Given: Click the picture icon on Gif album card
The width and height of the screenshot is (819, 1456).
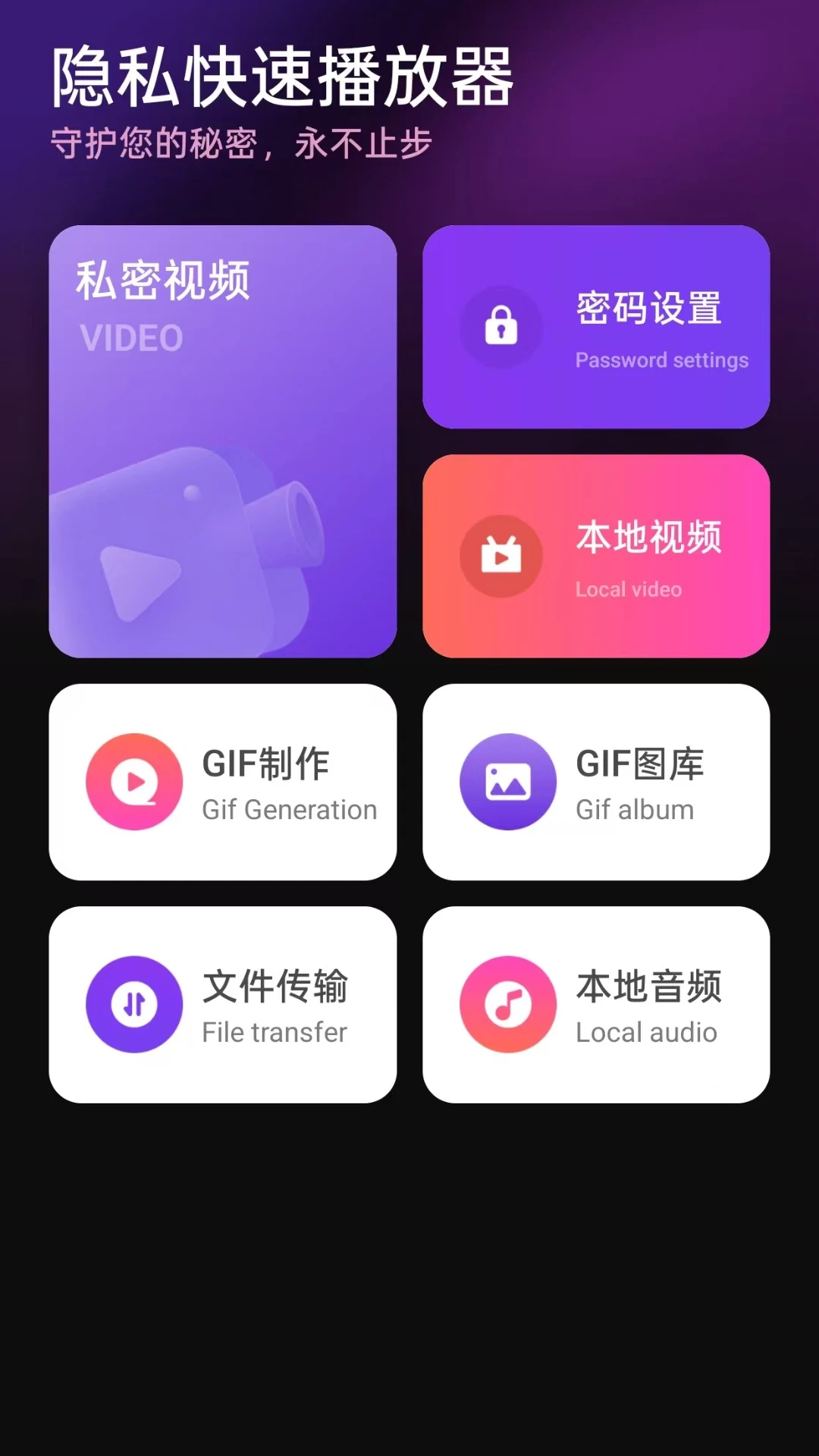Looking at the screenshot, I should tap(509, 782).
